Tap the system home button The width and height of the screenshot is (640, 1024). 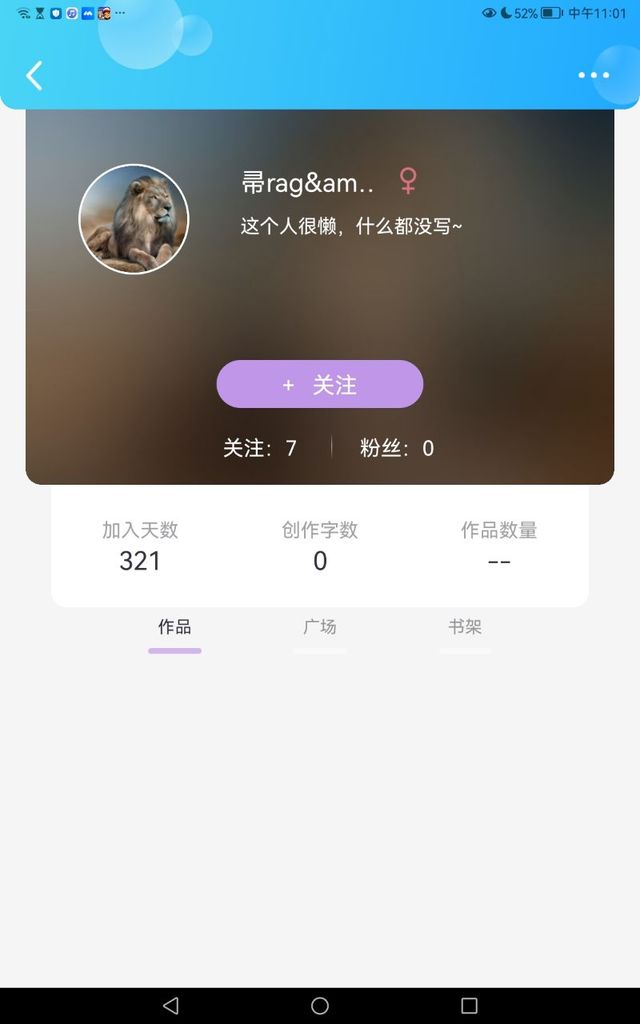(320, 1005)
